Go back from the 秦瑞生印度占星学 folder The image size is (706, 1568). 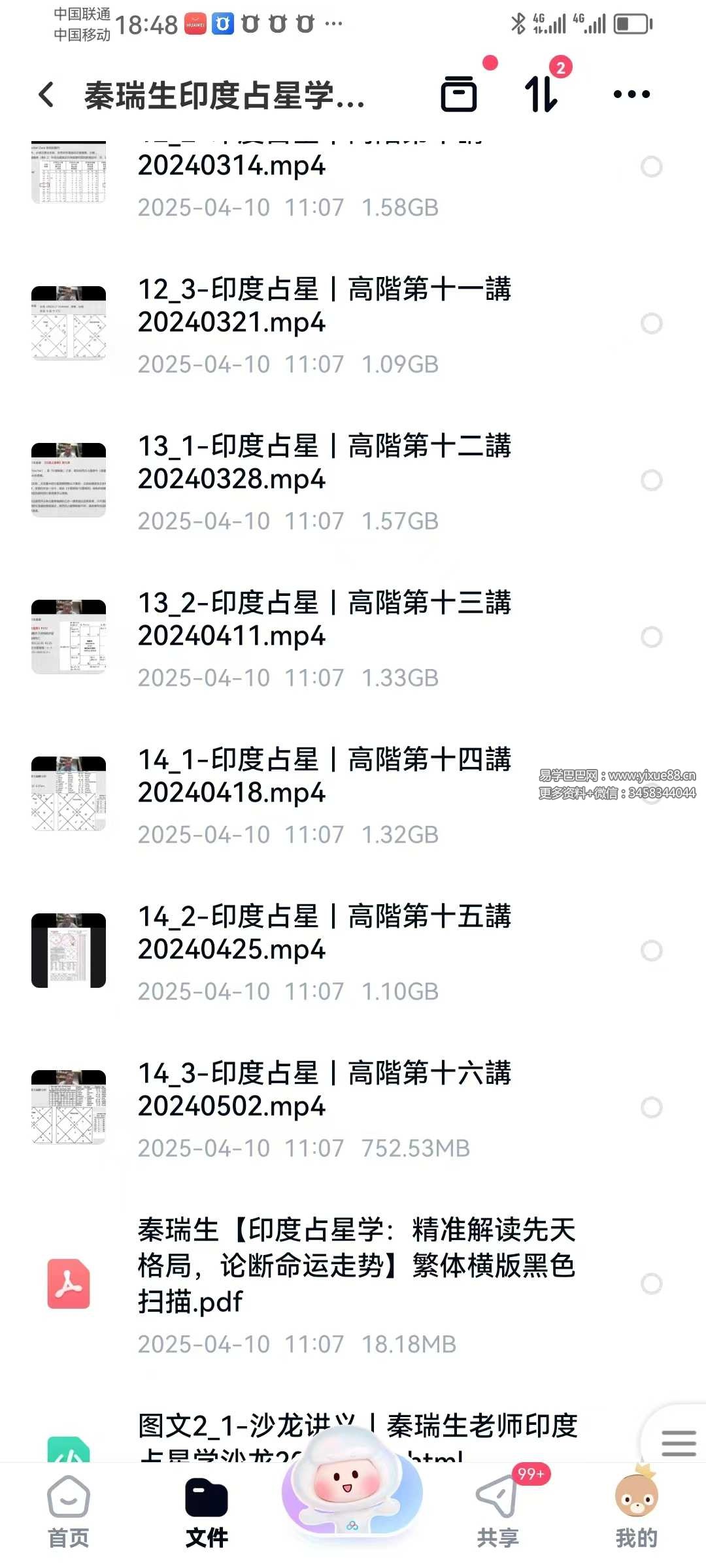click(x=46, y=95)
